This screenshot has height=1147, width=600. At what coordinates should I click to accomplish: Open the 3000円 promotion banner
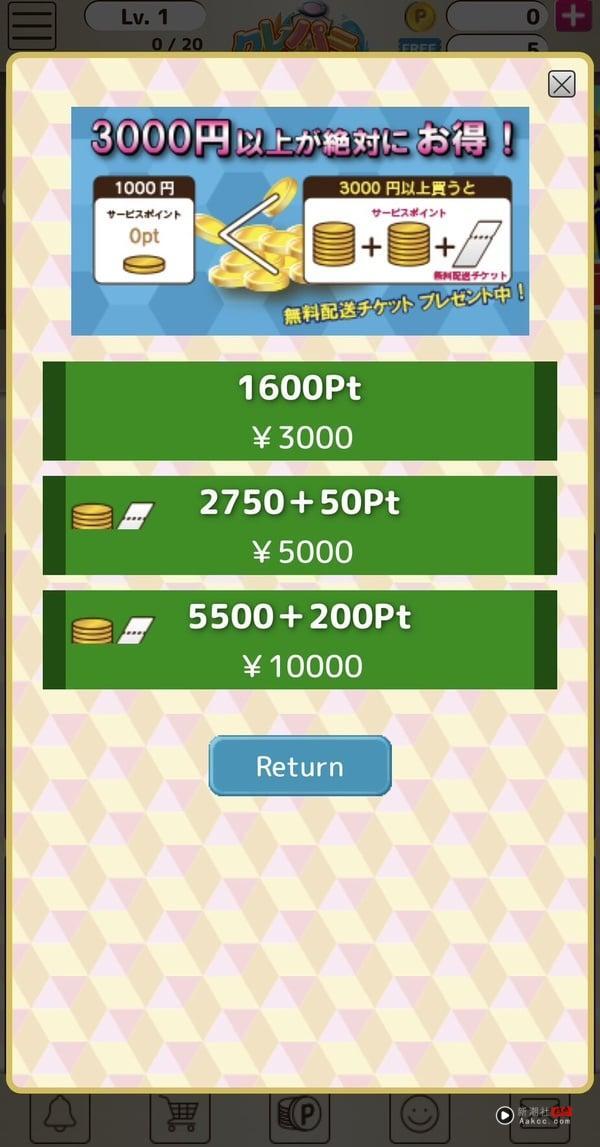[299, 221]
